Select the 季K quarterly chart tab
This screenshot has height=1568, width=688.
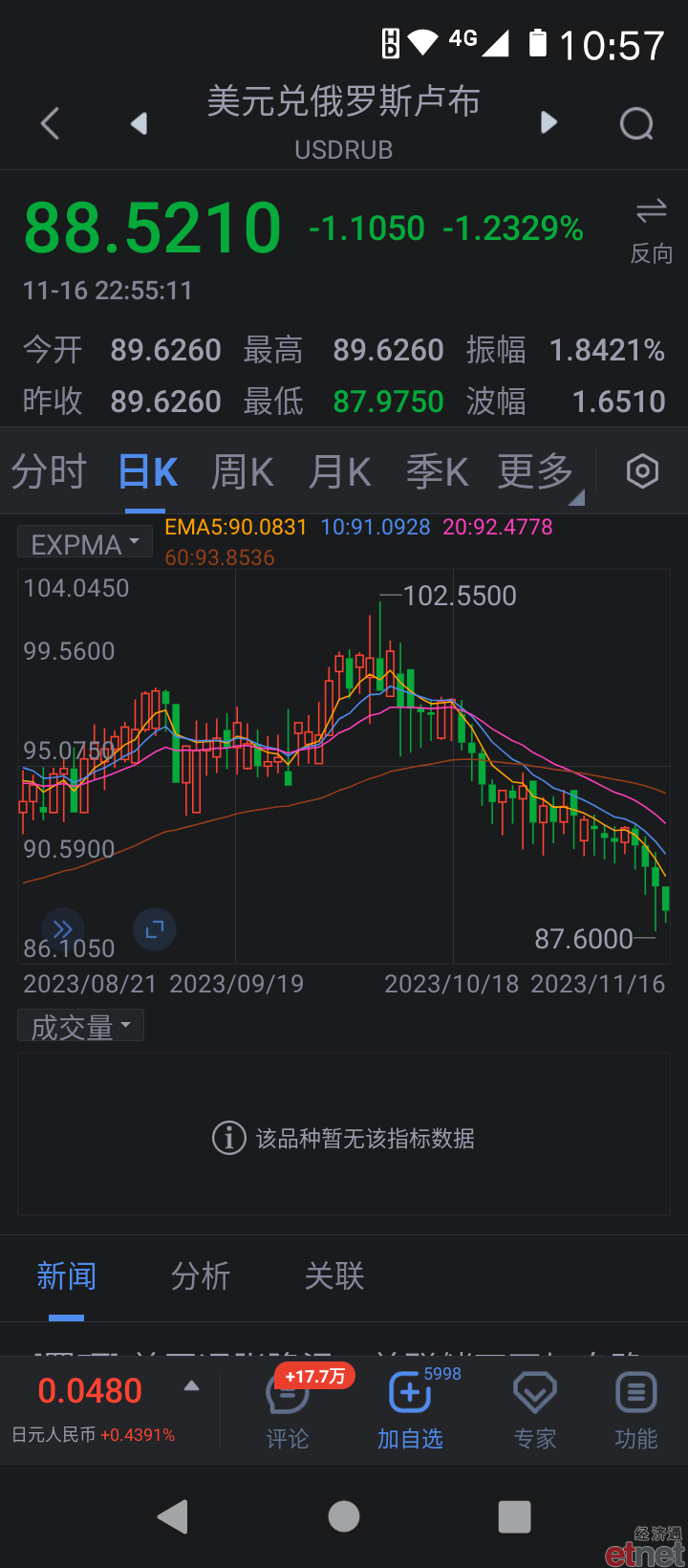coord(437,471)
